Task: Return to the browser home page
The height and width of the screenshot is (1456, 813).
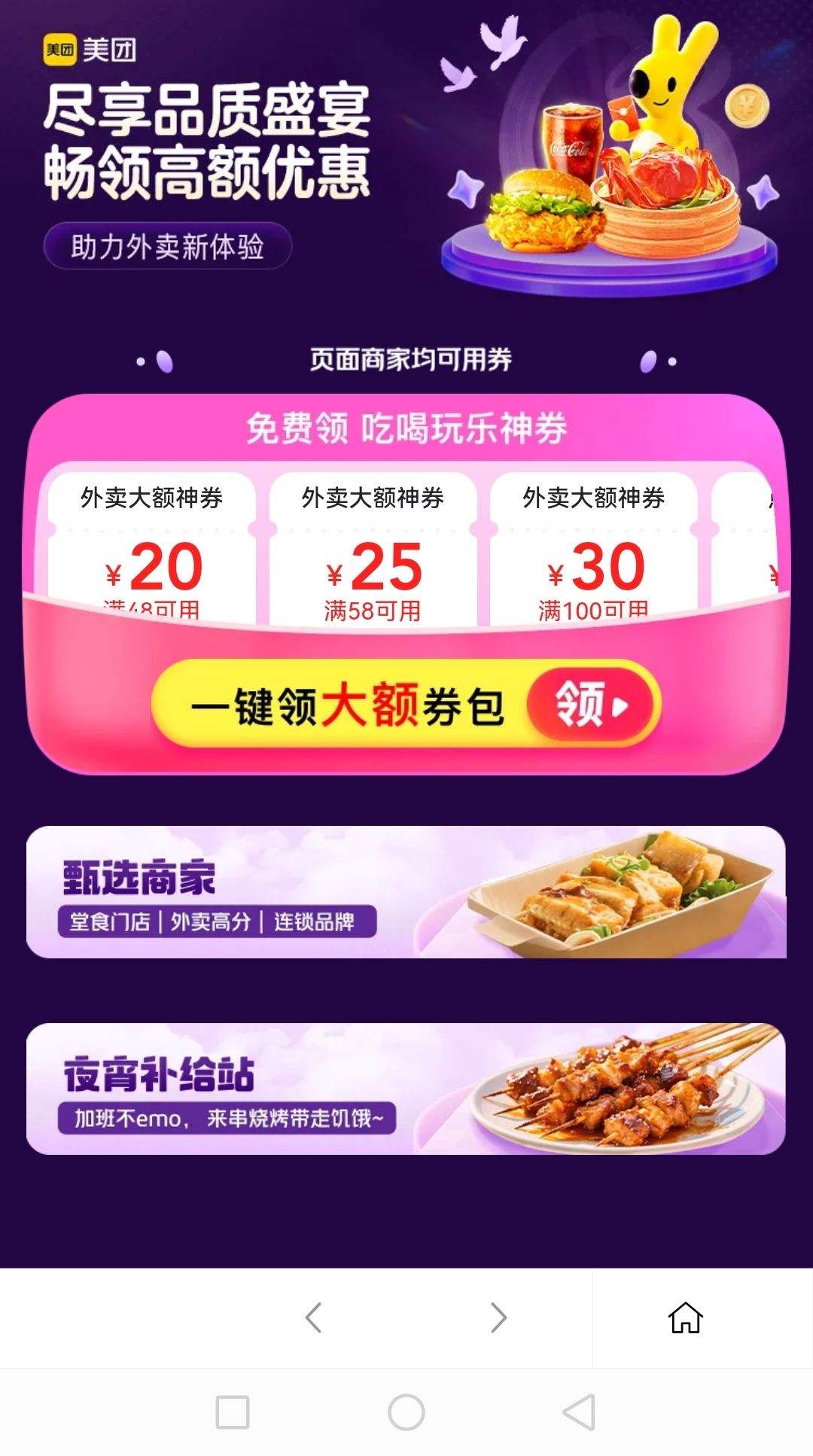Action: (x=685, y=1317)
